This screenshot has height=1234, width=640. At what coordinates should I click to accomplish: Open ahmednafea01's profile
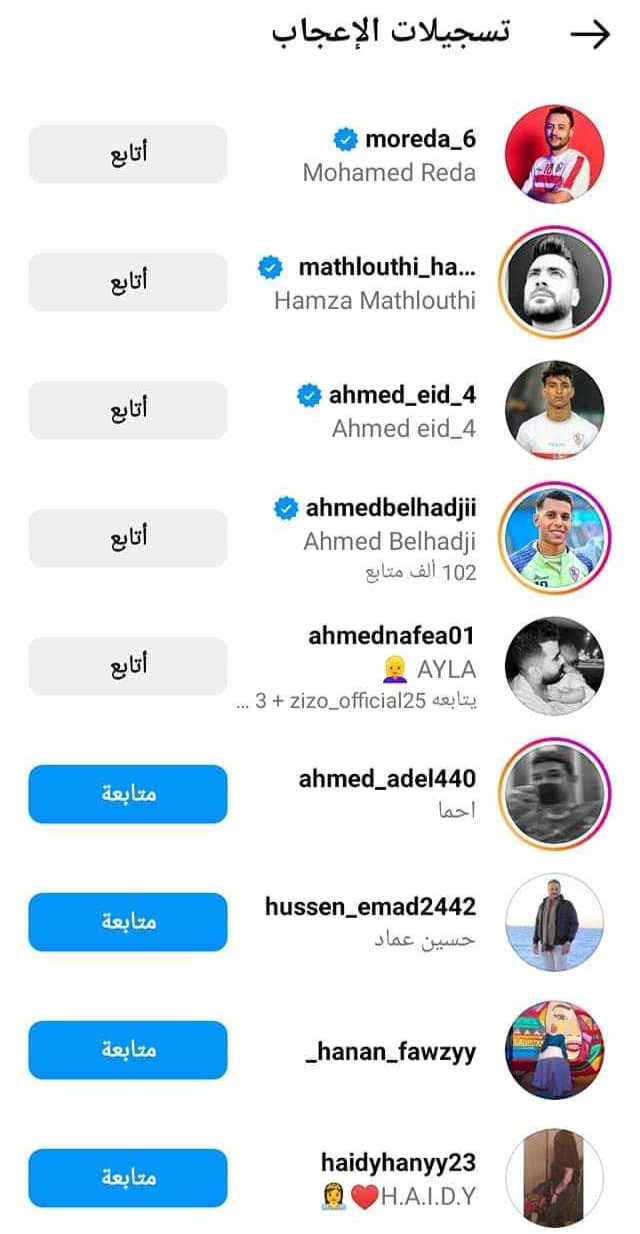tap(555, 666)
